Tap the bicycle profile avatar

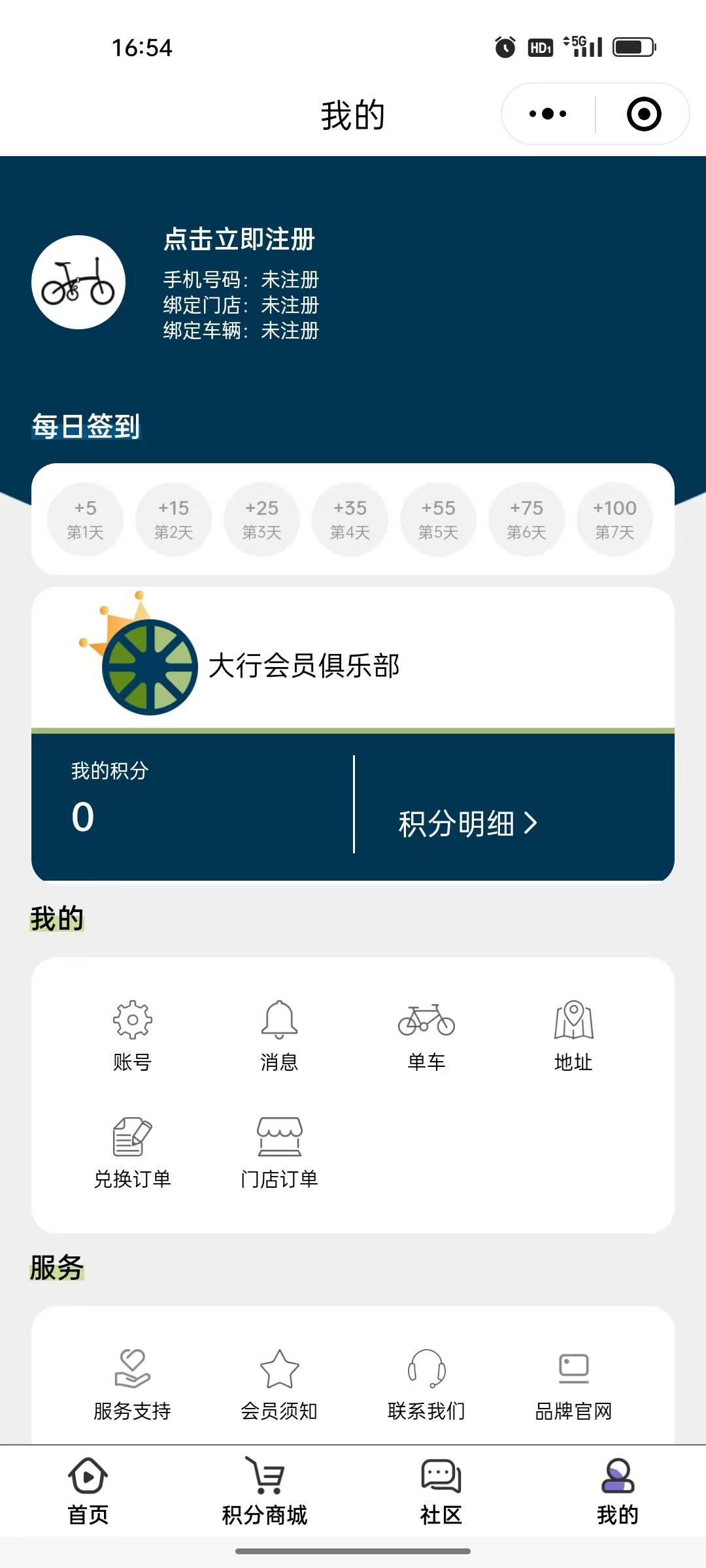coord(78,282)
